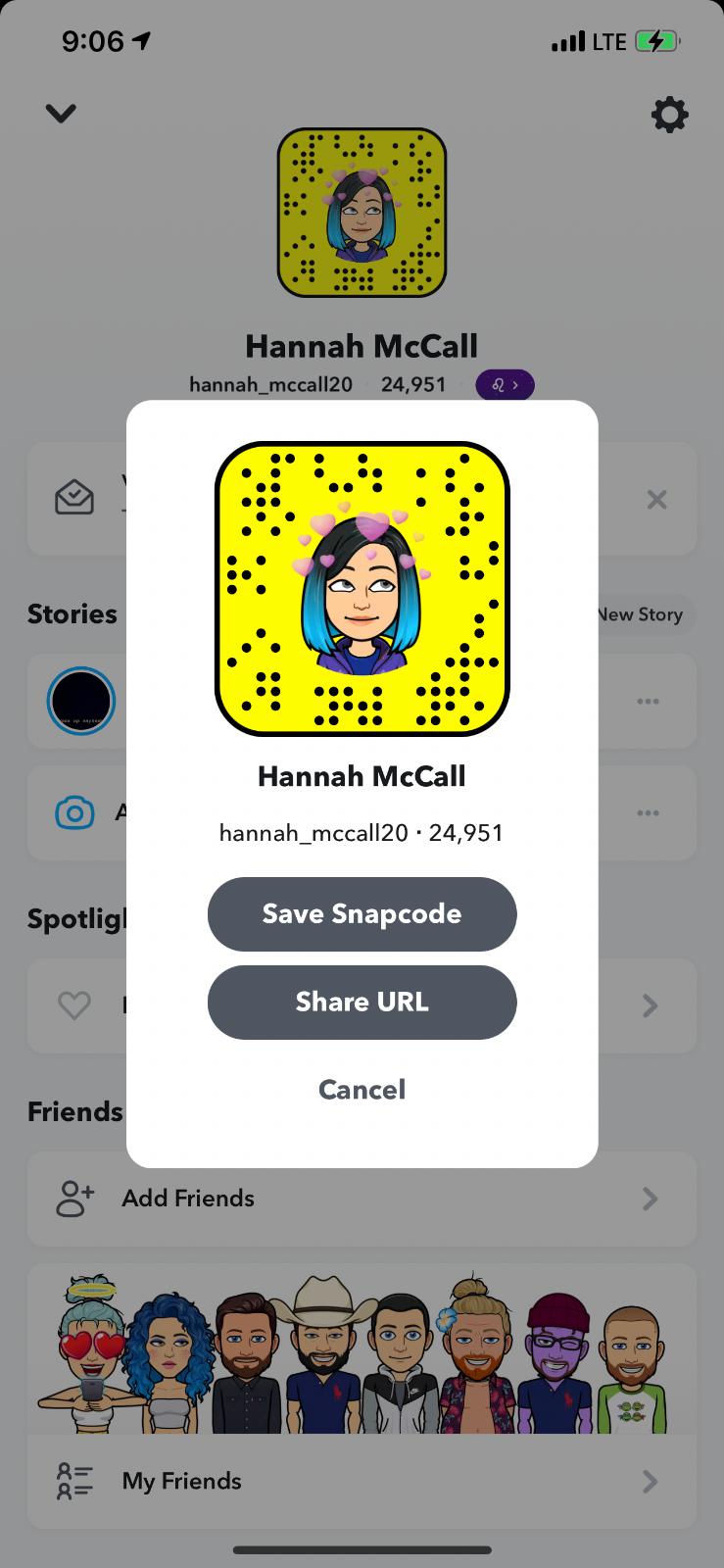Image resolution: width=724 pixels, height=1568 pixels.
Task: Tap the New Story button
Action: (x=641, y=614)
